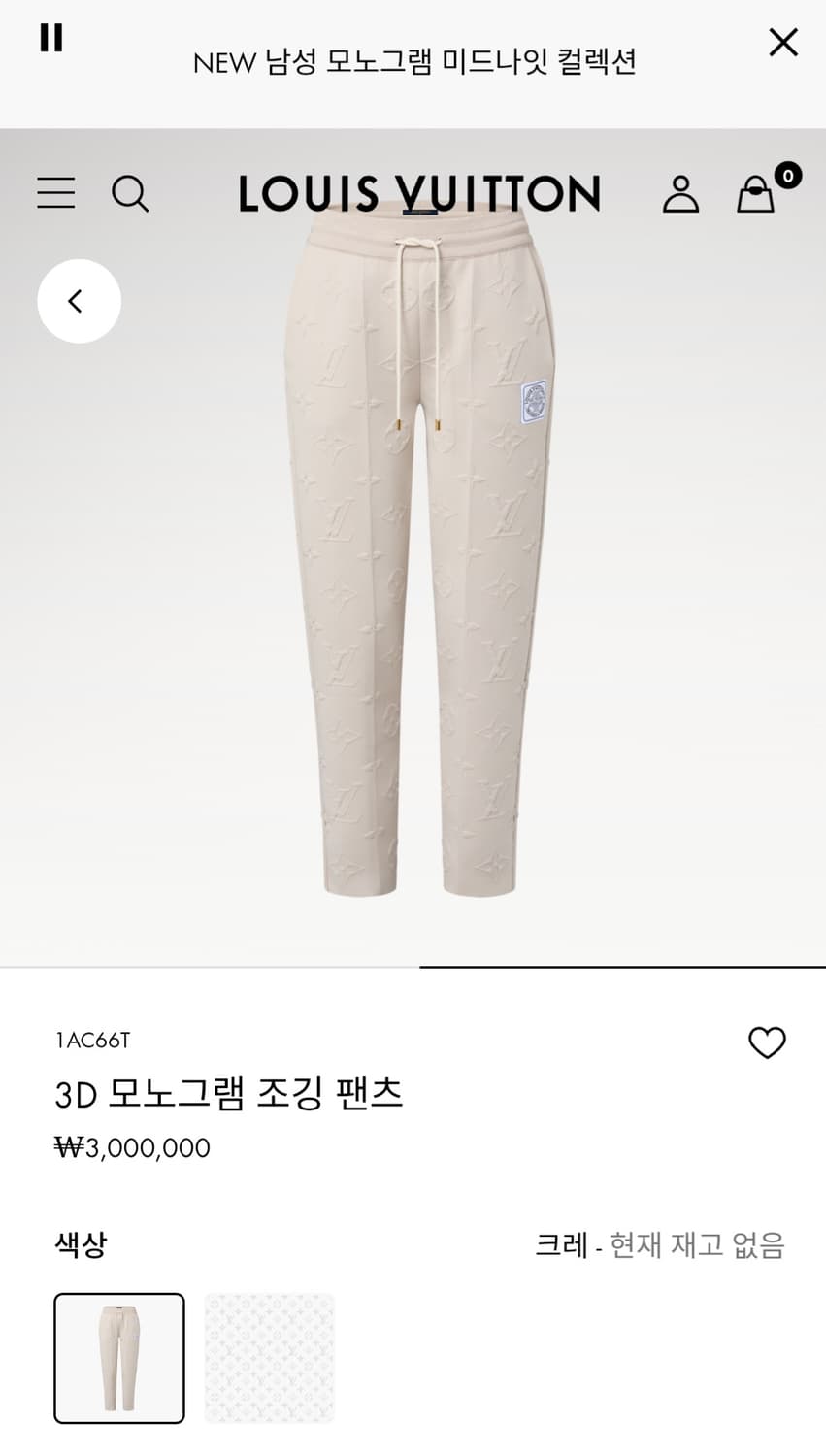Click the back chevron over the product image
This screenshot has width=826, height=1456.
pyautogui.click(x=79, y=301)
